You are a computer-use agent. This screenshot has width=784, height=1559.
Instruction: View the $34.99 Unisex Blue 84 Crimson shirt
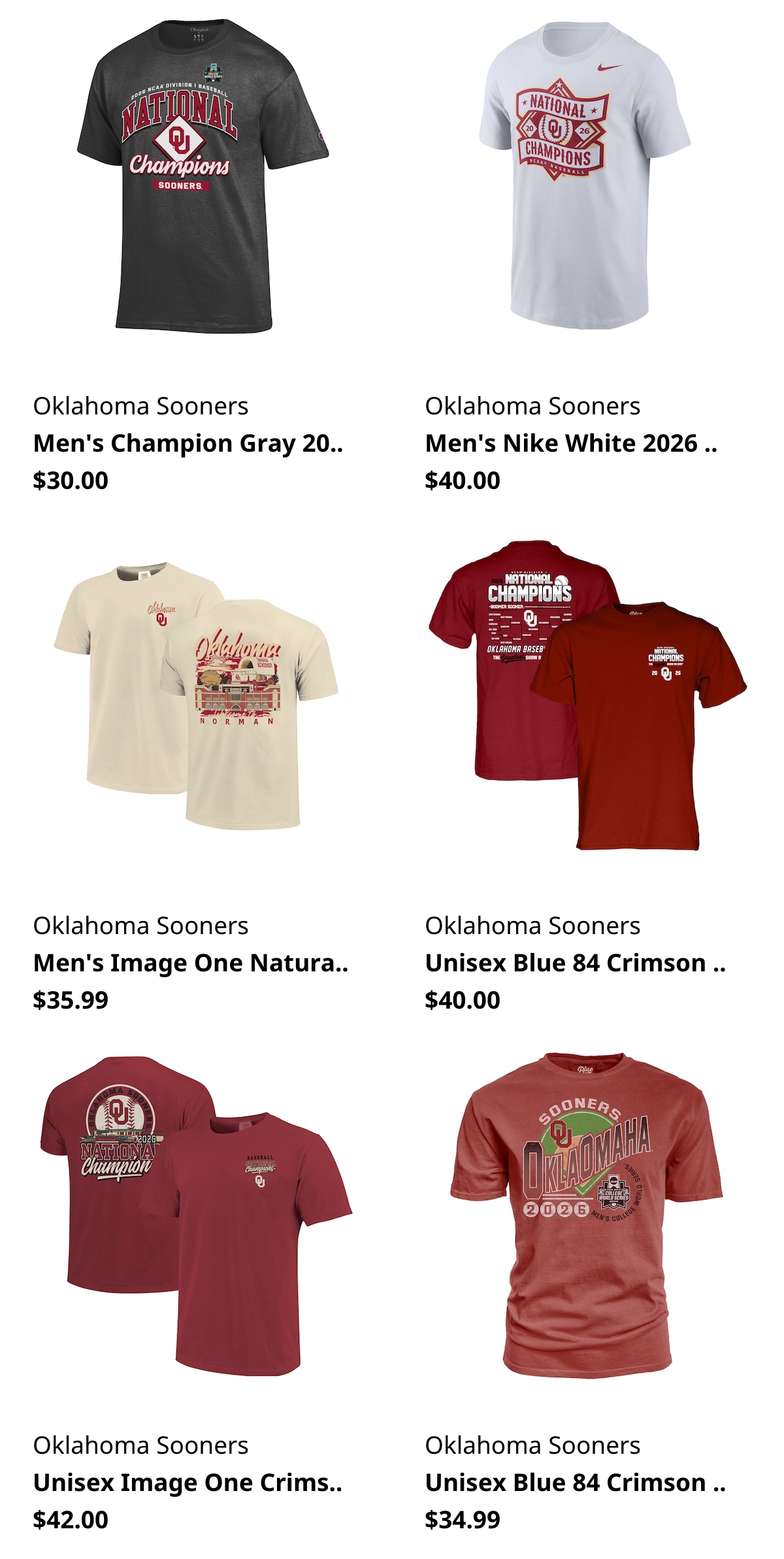coord(576,1483)
